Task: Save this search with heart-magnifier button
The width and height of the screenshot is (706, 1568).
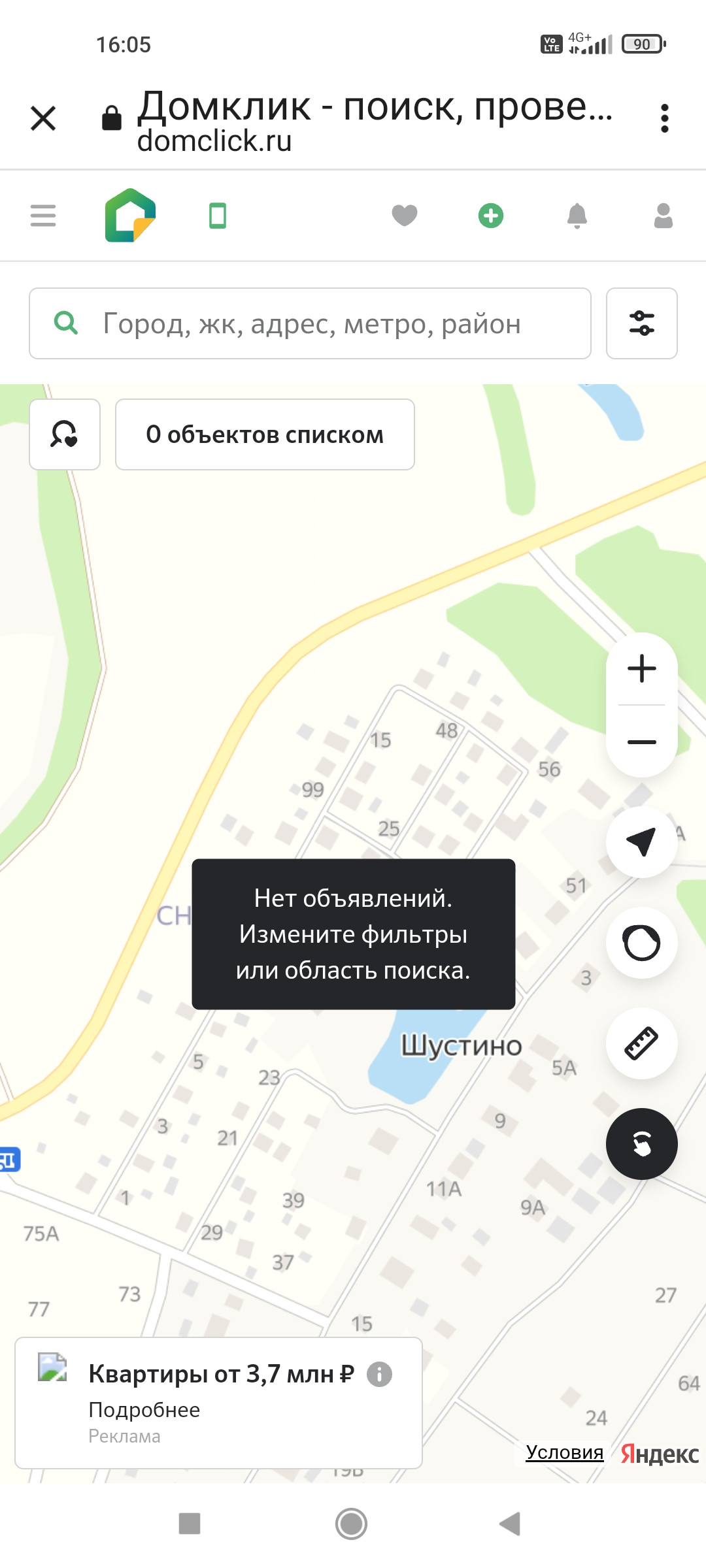Action: pos(65,434)
